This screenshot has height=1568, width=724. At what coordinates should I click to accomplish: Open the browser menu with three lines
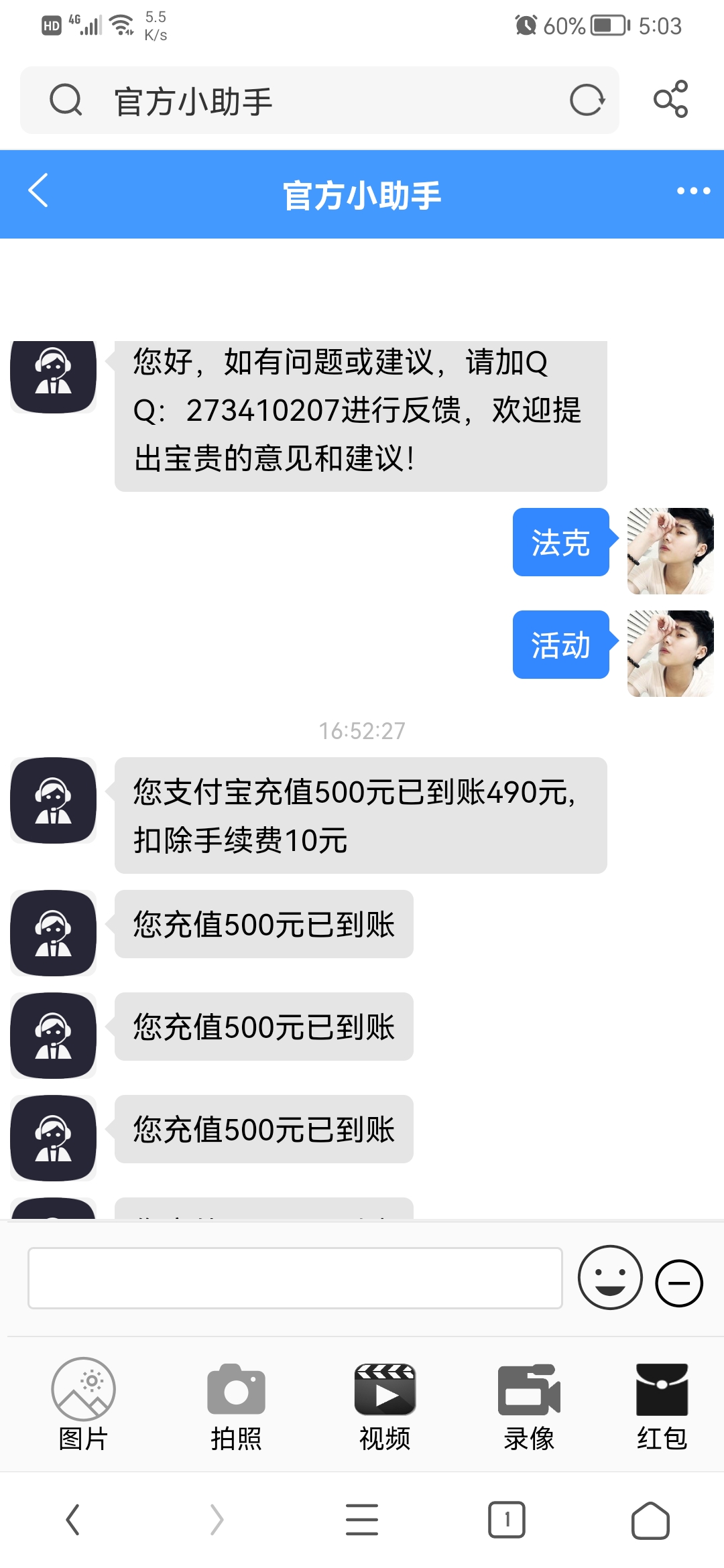[x=362, y=1520]
